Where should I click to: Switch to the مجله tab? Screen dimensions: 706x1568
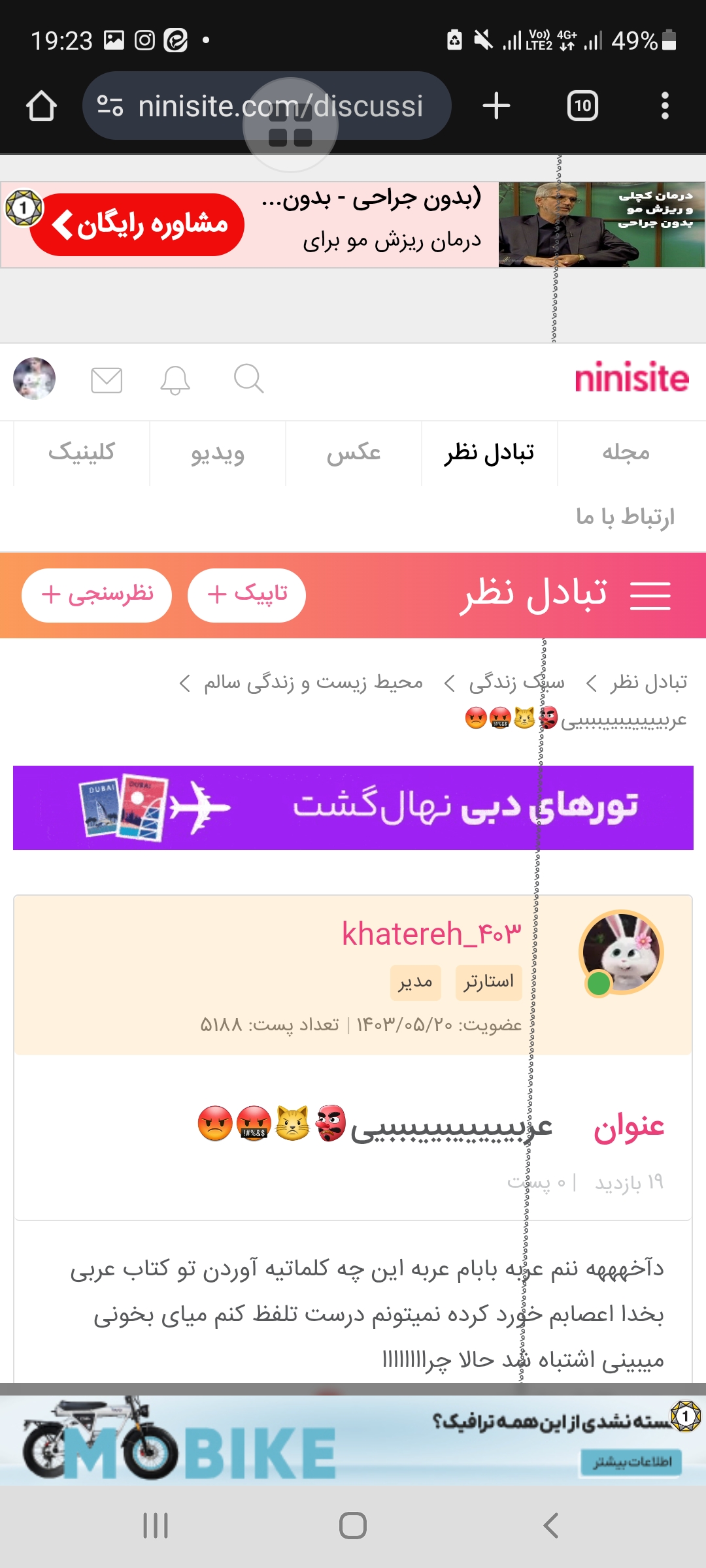pyautogui.click(x=626, y=453)
